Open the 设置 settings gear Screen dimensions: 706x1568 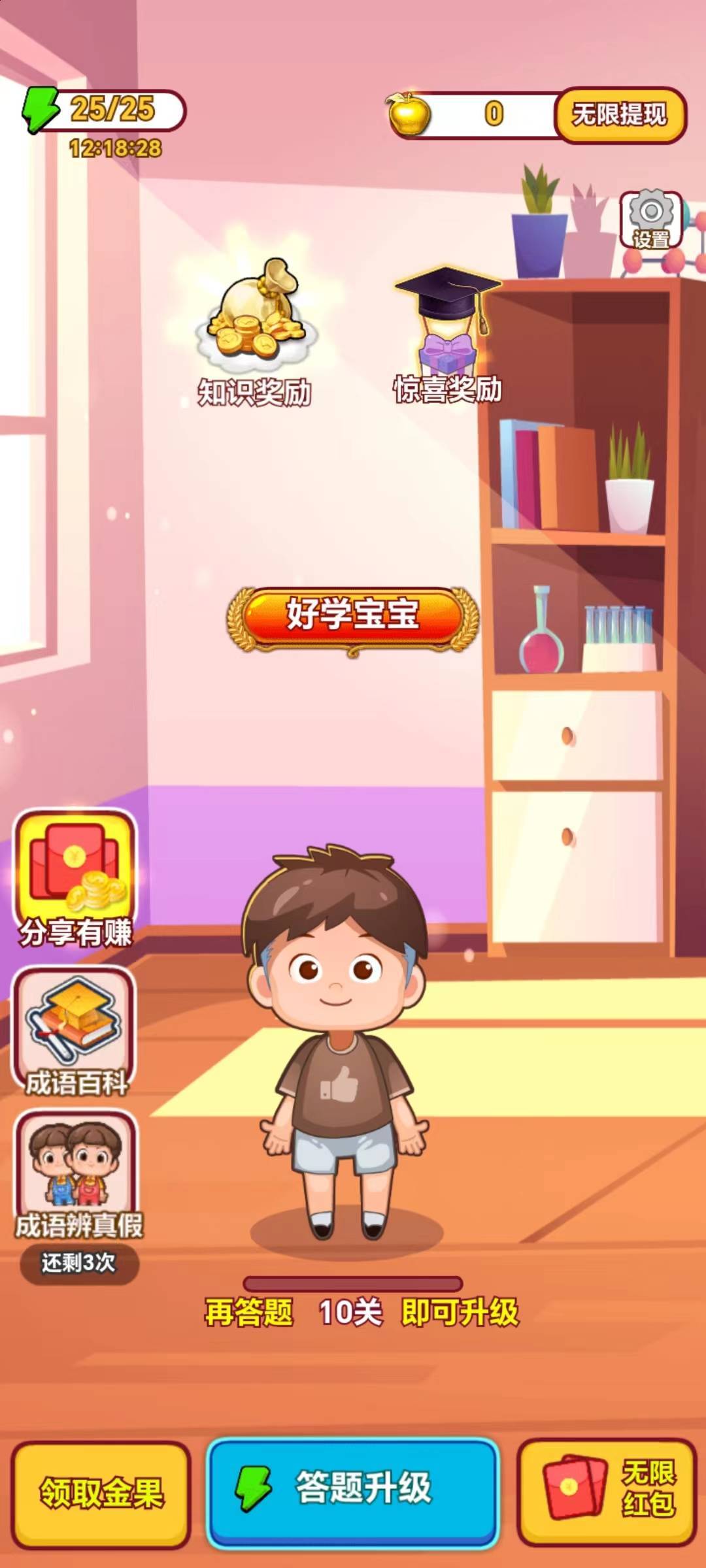point(650,220)
